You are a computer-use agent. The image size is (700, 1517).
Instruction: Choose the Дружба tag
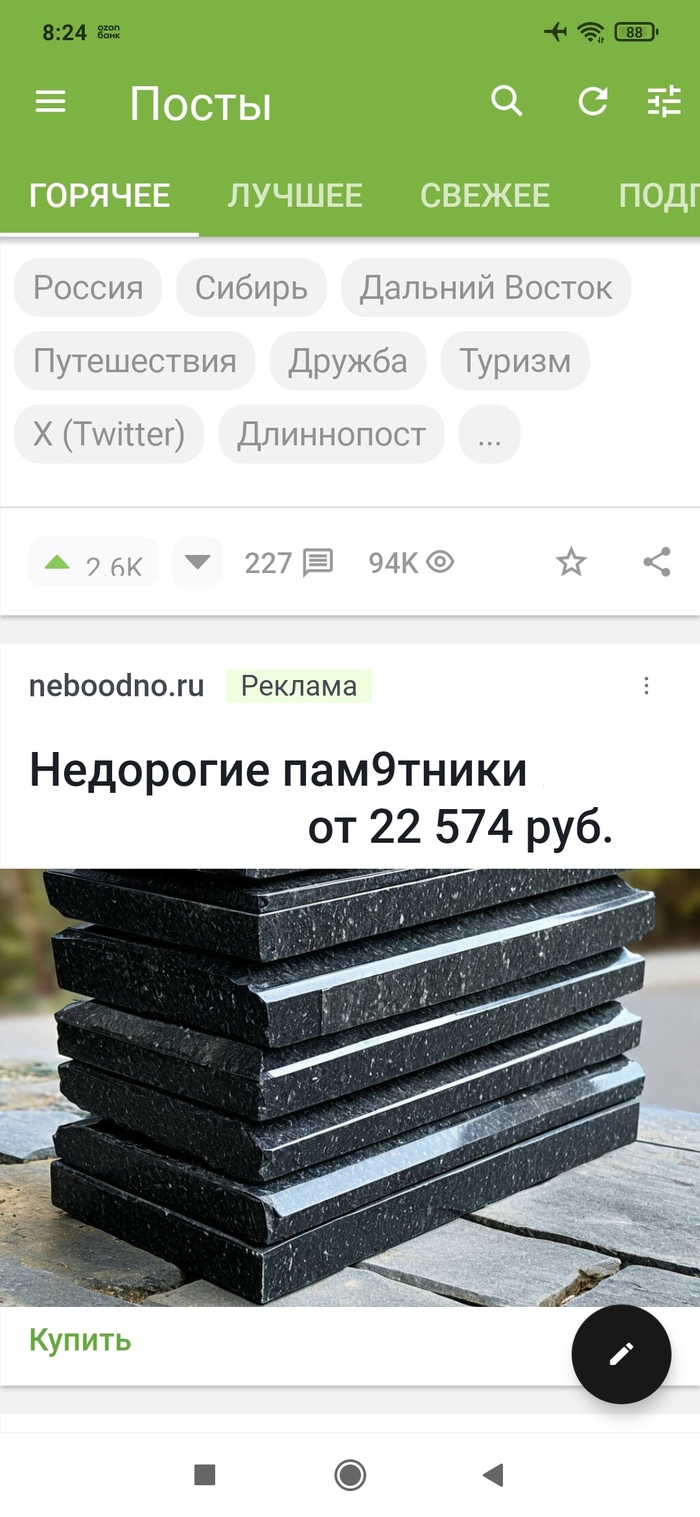(348, 361)
